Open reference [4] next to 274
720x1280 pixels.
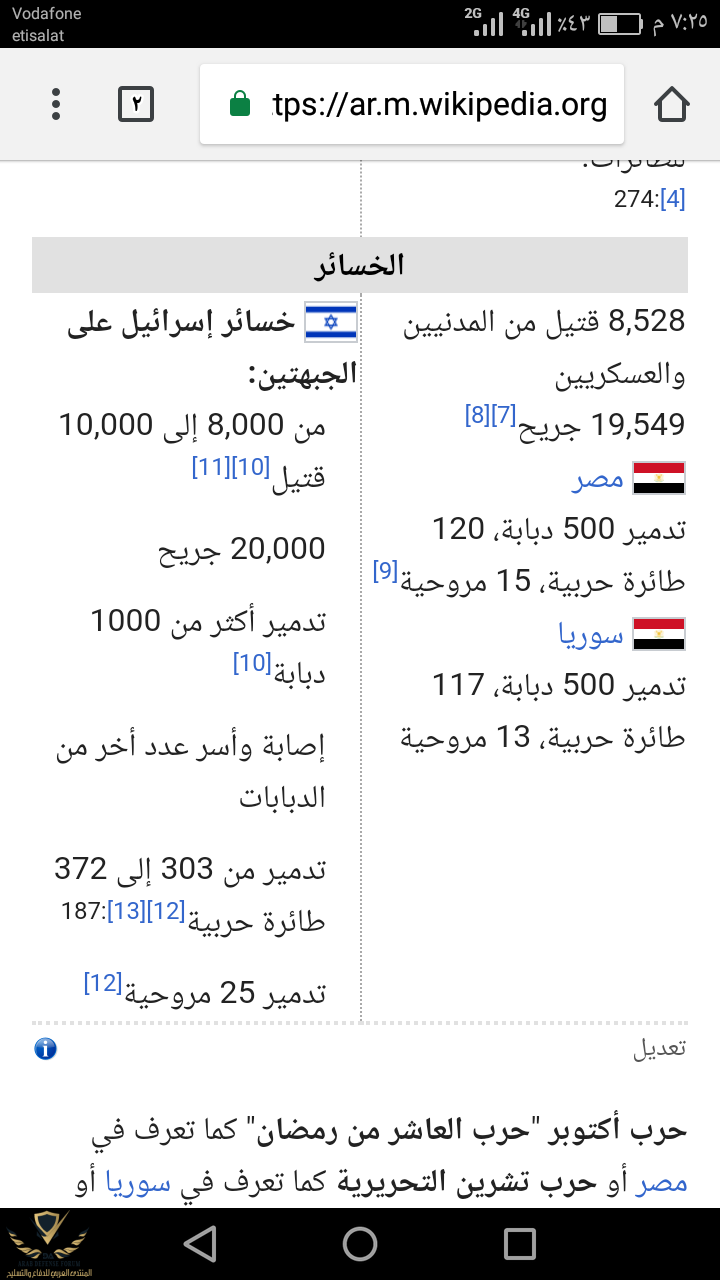click(673, 199)
